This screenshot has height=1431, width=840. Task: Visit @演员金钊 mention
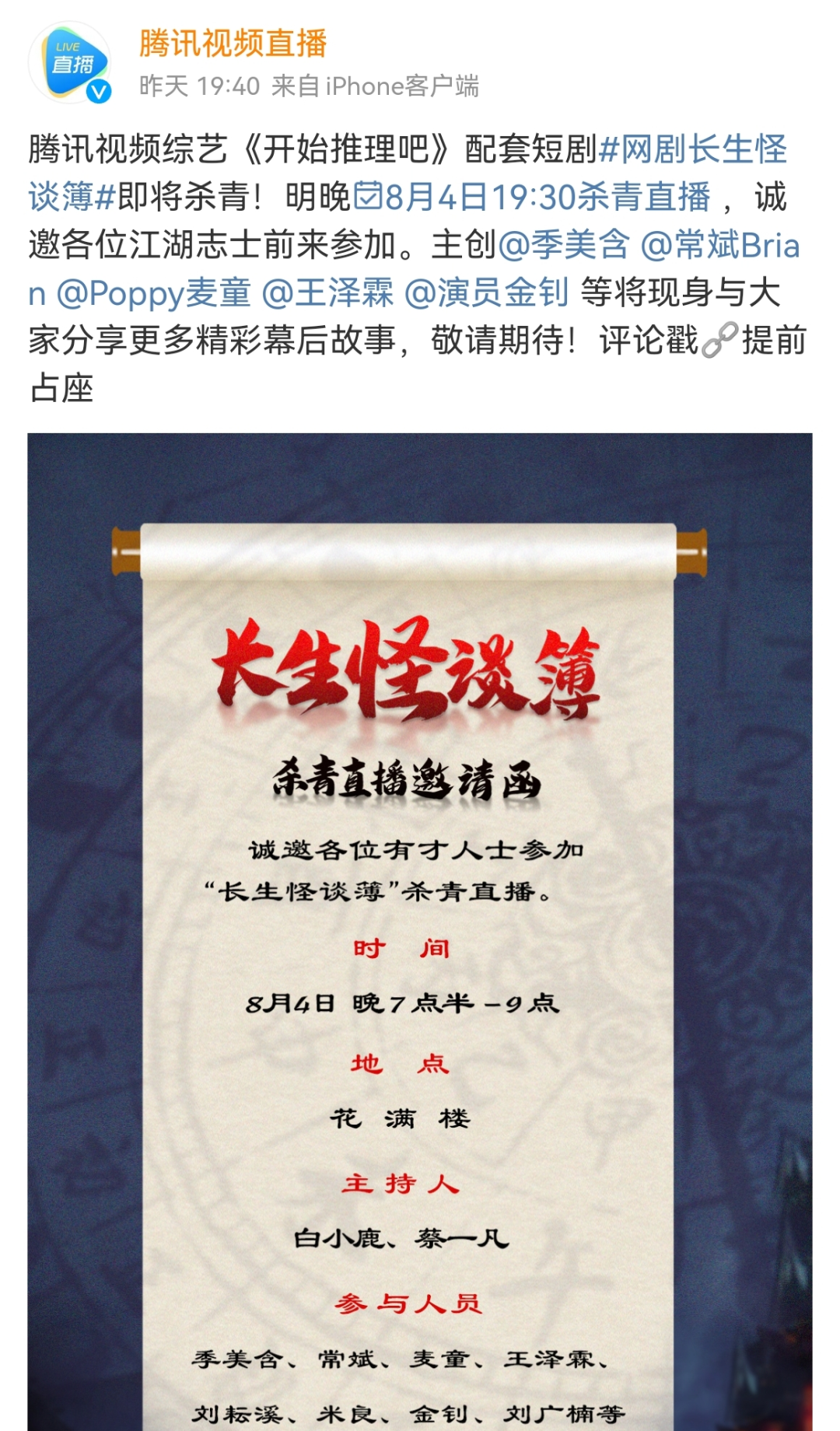tap(488, 294)
